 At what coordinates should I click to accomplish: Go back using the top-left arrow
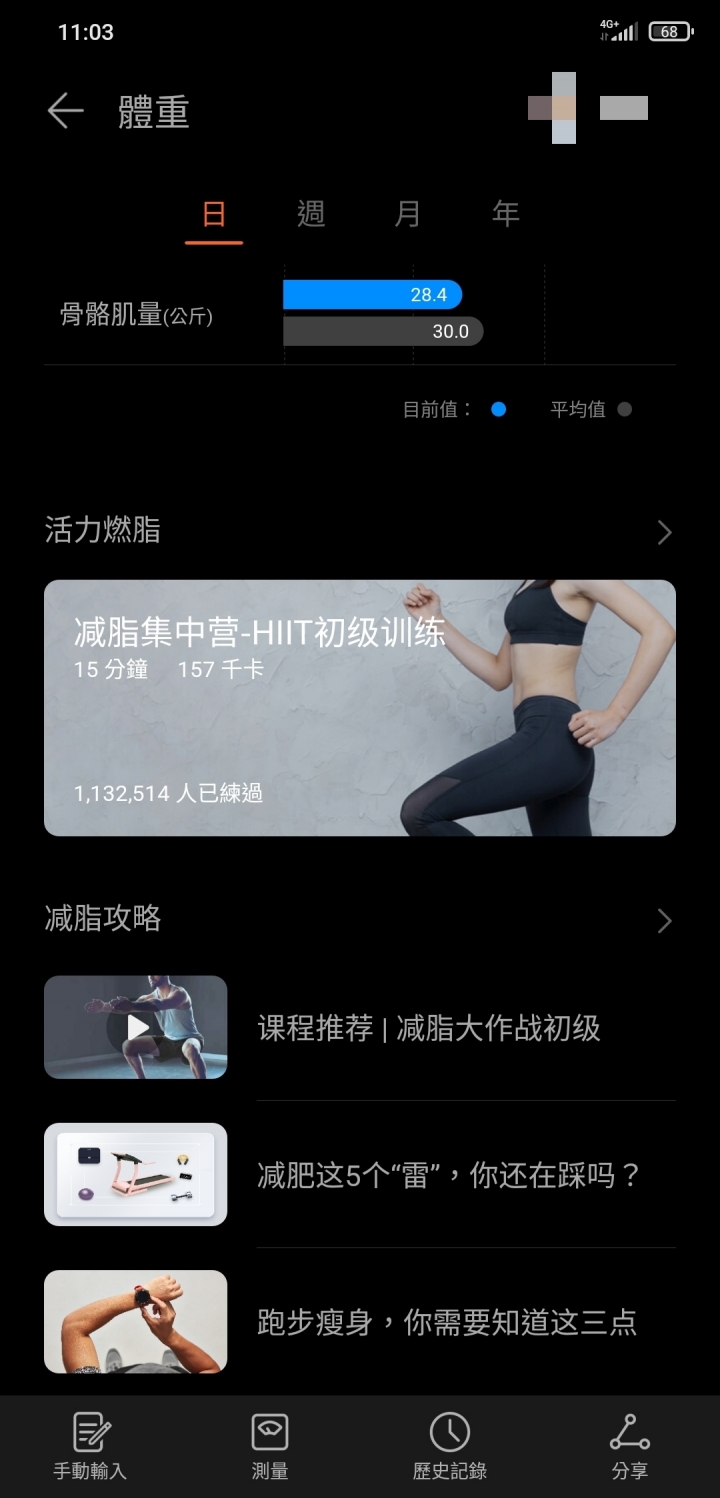65,111
